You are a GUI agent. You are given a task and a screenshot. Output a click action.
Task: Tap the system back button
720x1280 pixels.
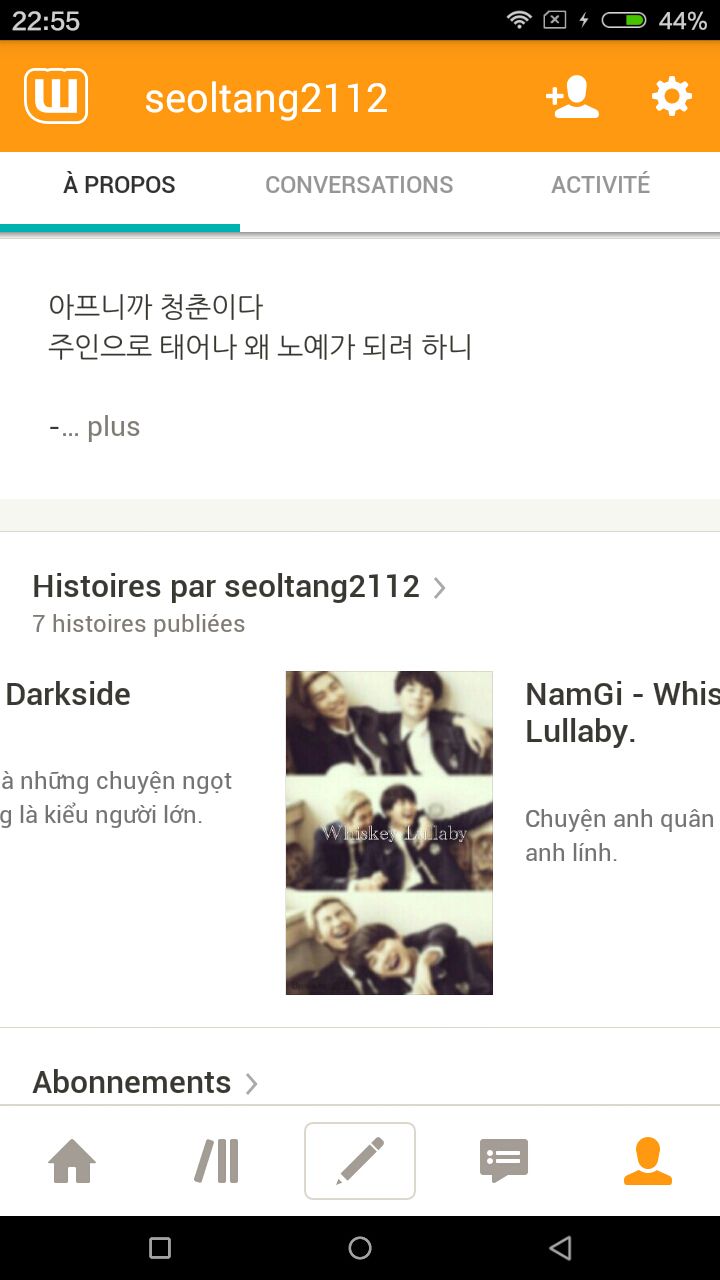[x=561, y=1248]
